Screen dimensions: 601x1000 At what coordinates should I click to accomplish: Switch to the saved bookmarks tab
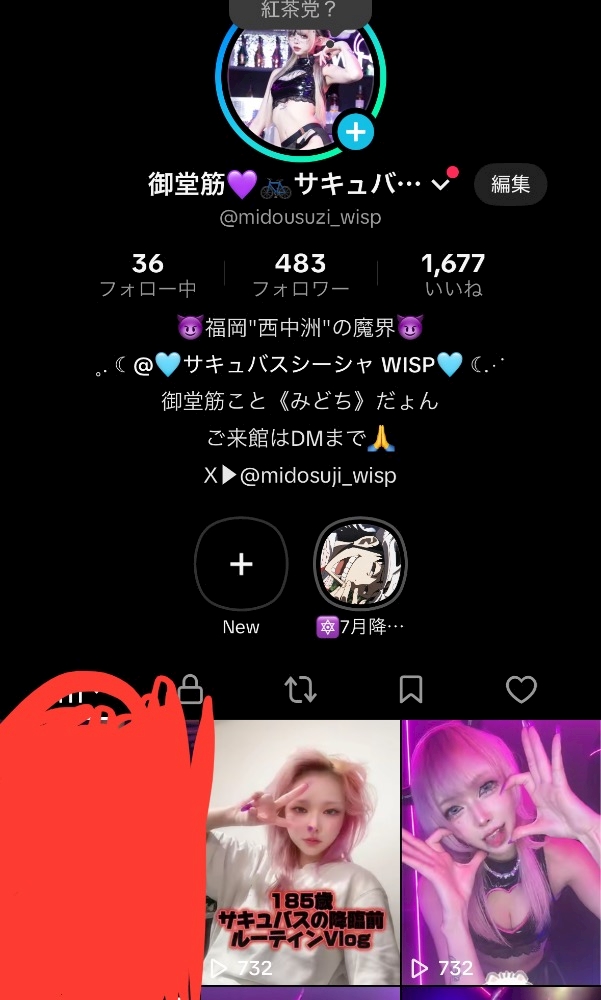[x=411, y=689]
